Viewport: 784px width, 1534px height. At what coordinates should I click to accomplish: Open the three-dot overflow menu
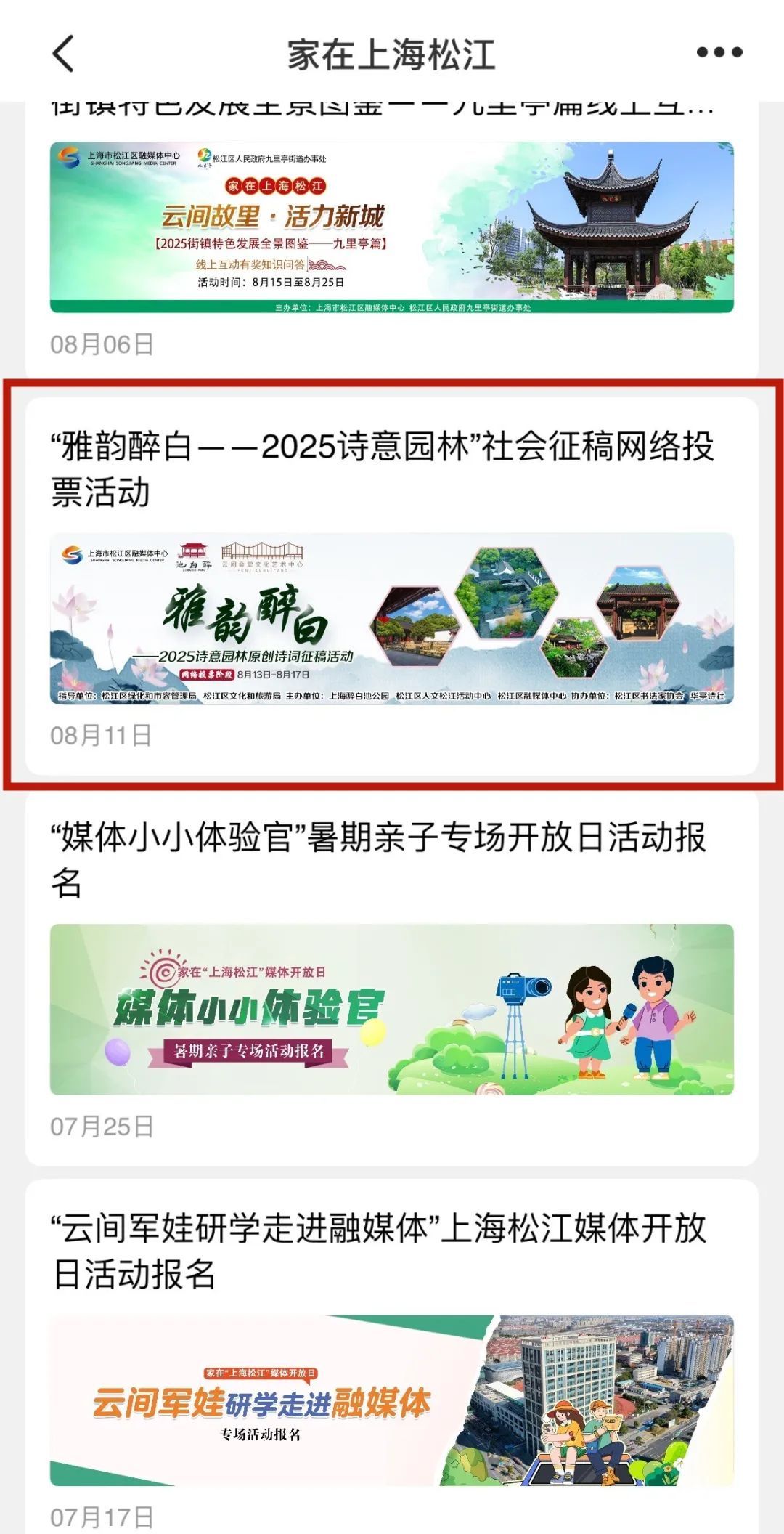[x=719, y=52]
